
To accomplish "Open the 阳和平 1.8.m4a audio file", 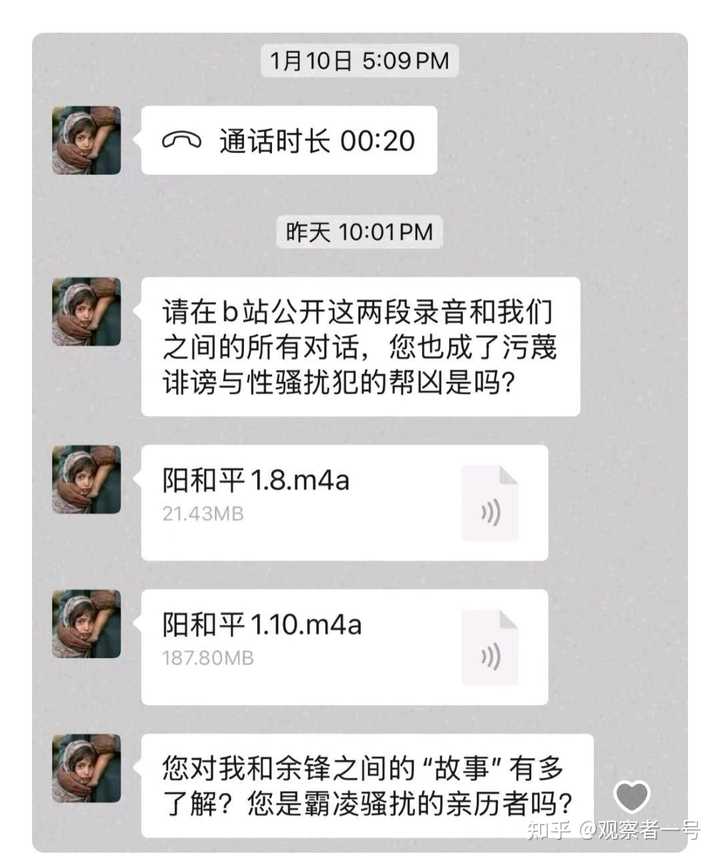I will pos(344,502).
